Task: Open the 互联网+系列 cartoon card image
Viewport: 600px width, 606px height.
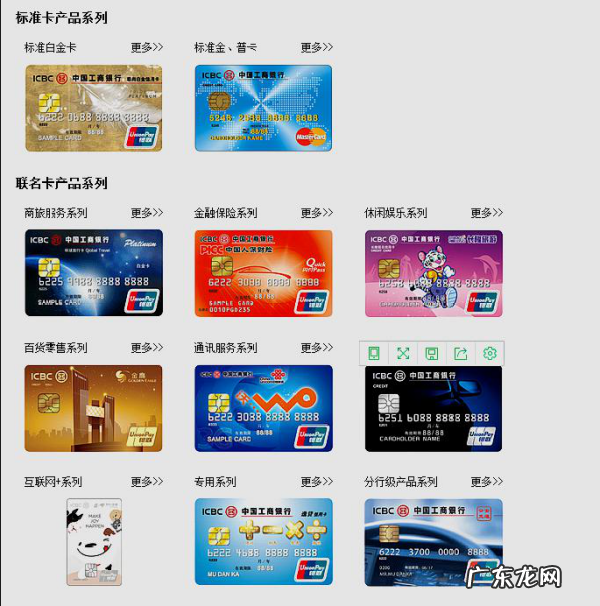Action: click(x=93, y=541)
